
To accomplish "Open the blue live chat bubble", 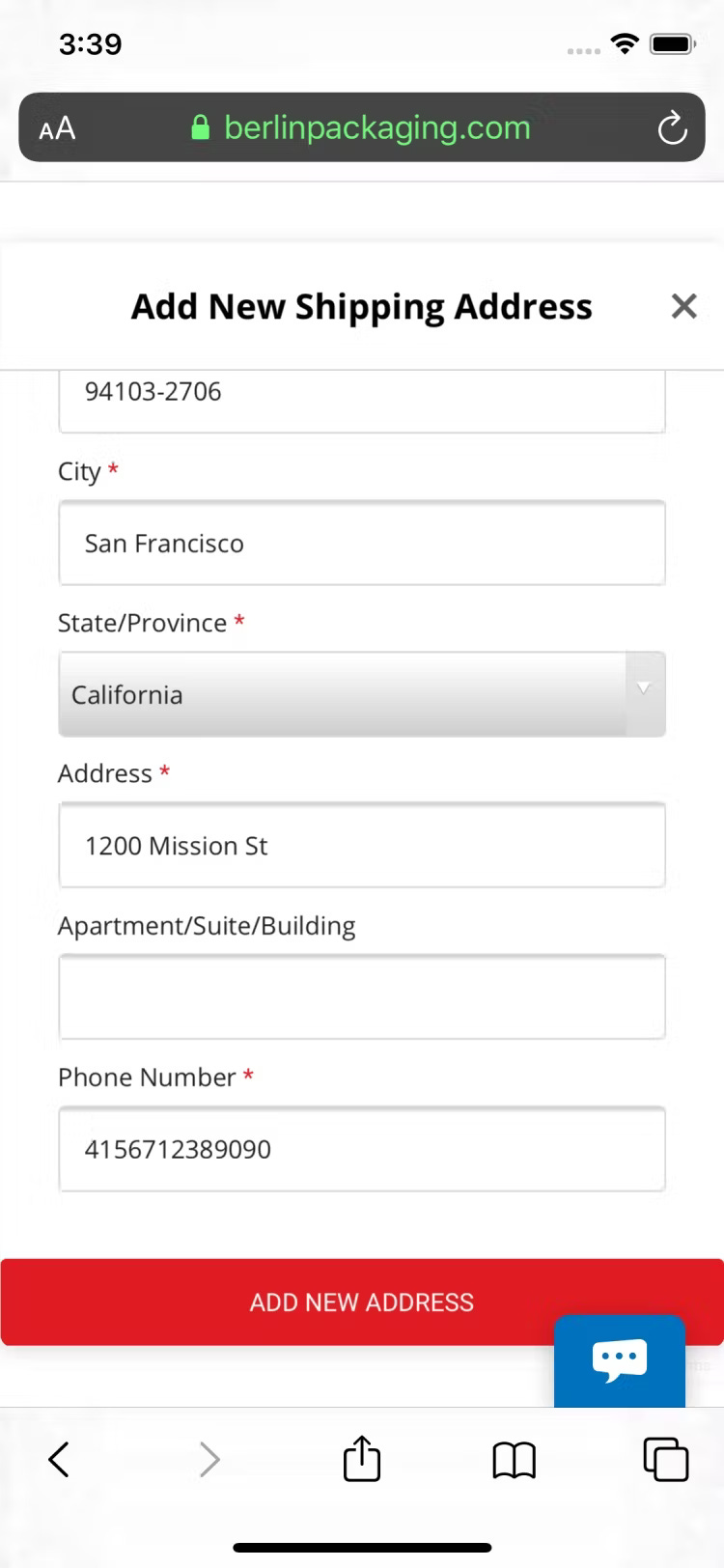I will click(619, 1359).
